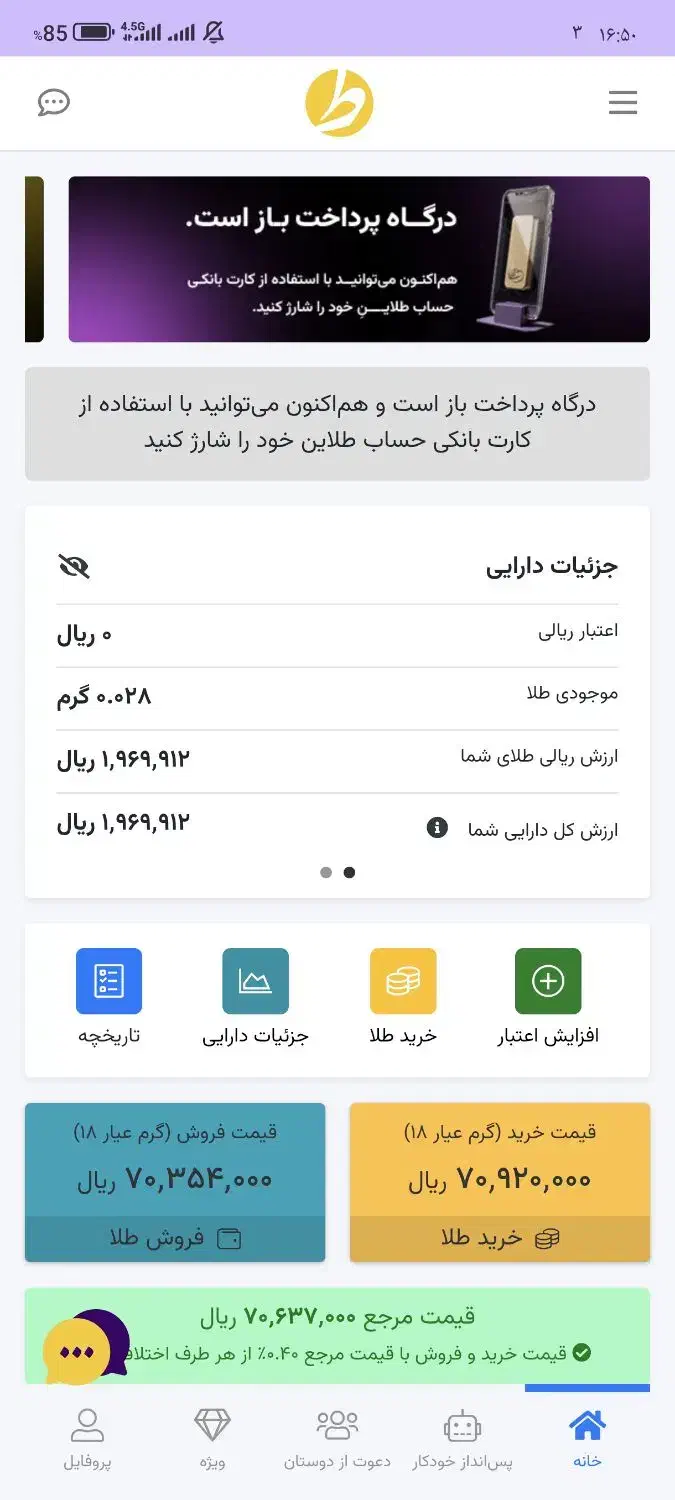
Task: Open the payment gateway banner
Action: pos(358,259)
